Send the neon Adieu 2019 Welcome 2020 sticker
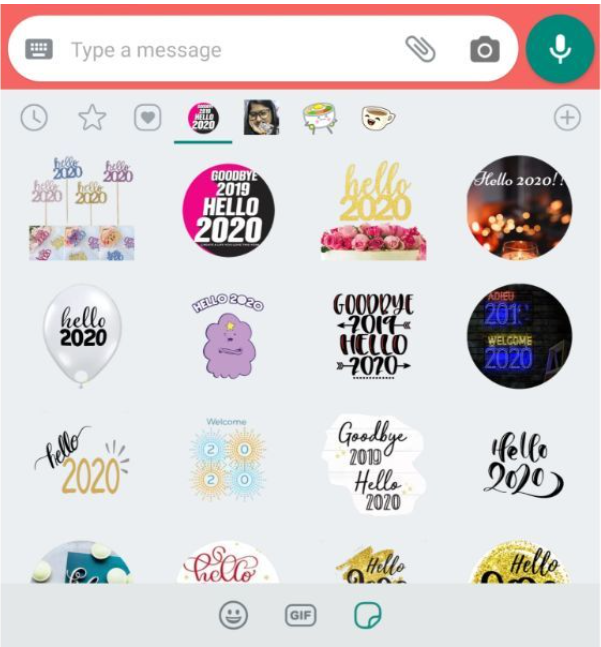 519,335
